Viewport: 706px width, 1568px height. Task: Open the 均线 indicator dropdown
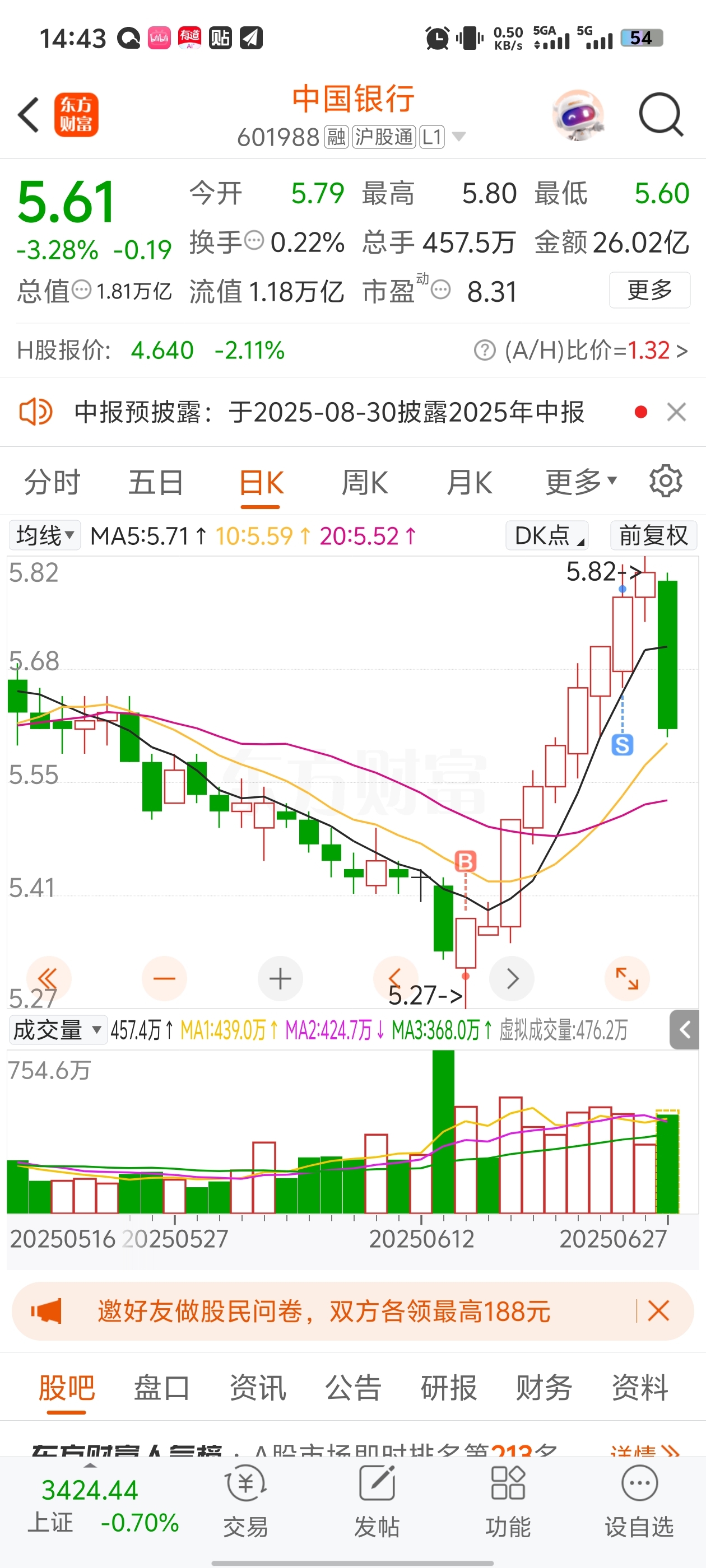(45, 536)
